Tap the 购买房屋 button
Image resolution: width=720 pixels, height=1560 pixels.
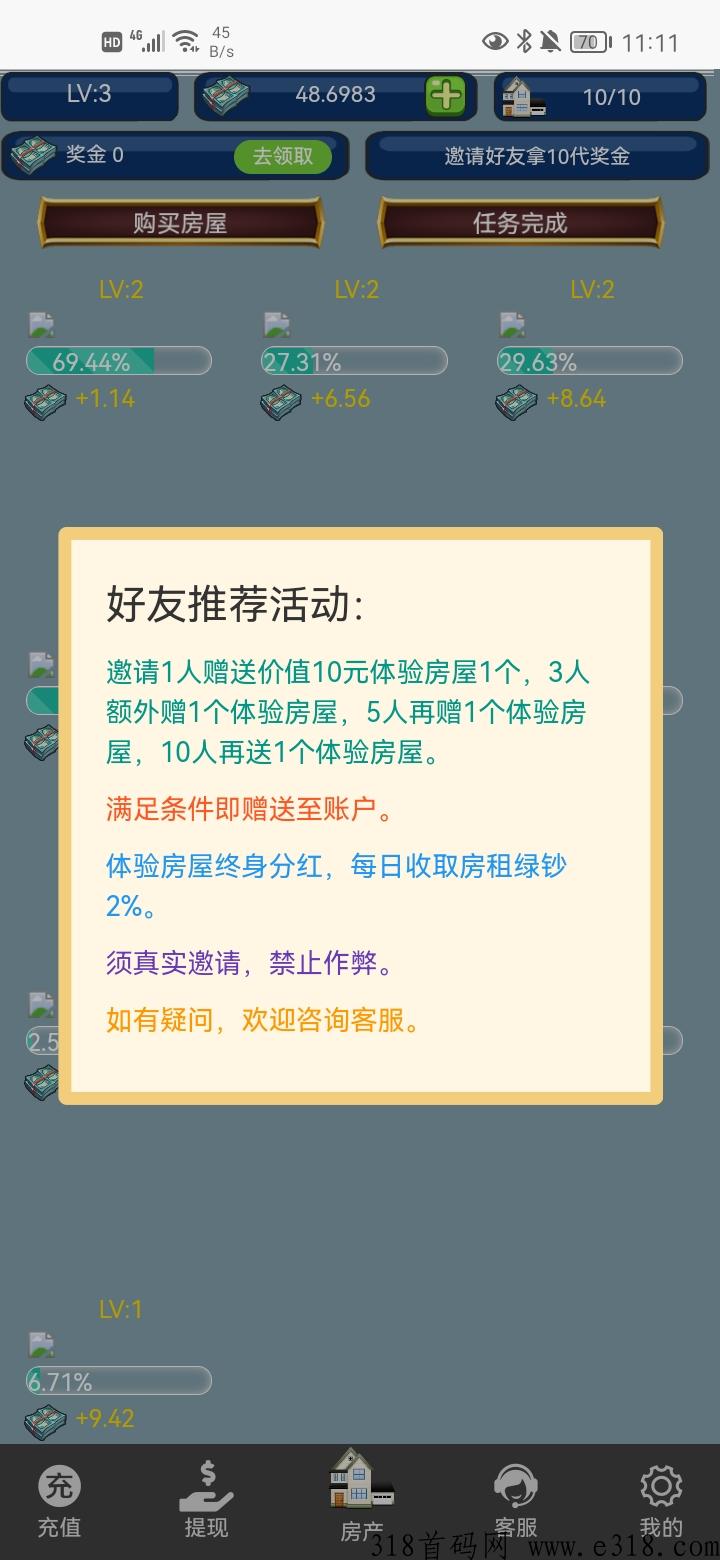181,223
